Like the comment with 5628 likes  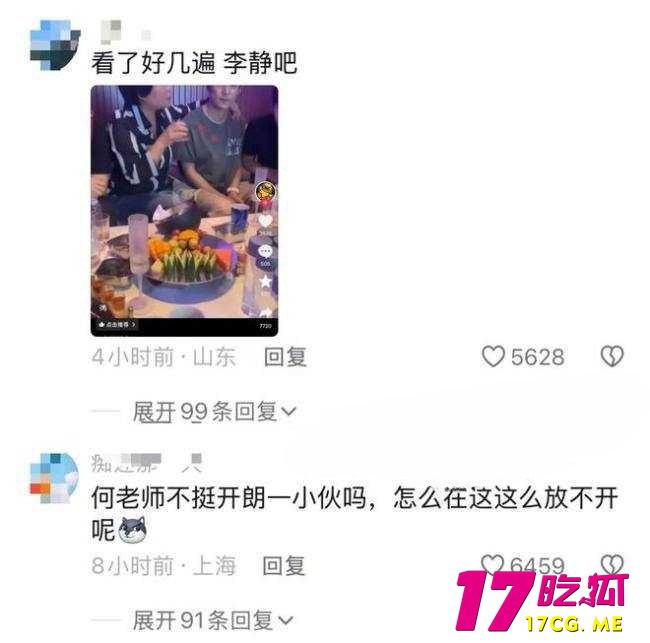tap(494, 357)
